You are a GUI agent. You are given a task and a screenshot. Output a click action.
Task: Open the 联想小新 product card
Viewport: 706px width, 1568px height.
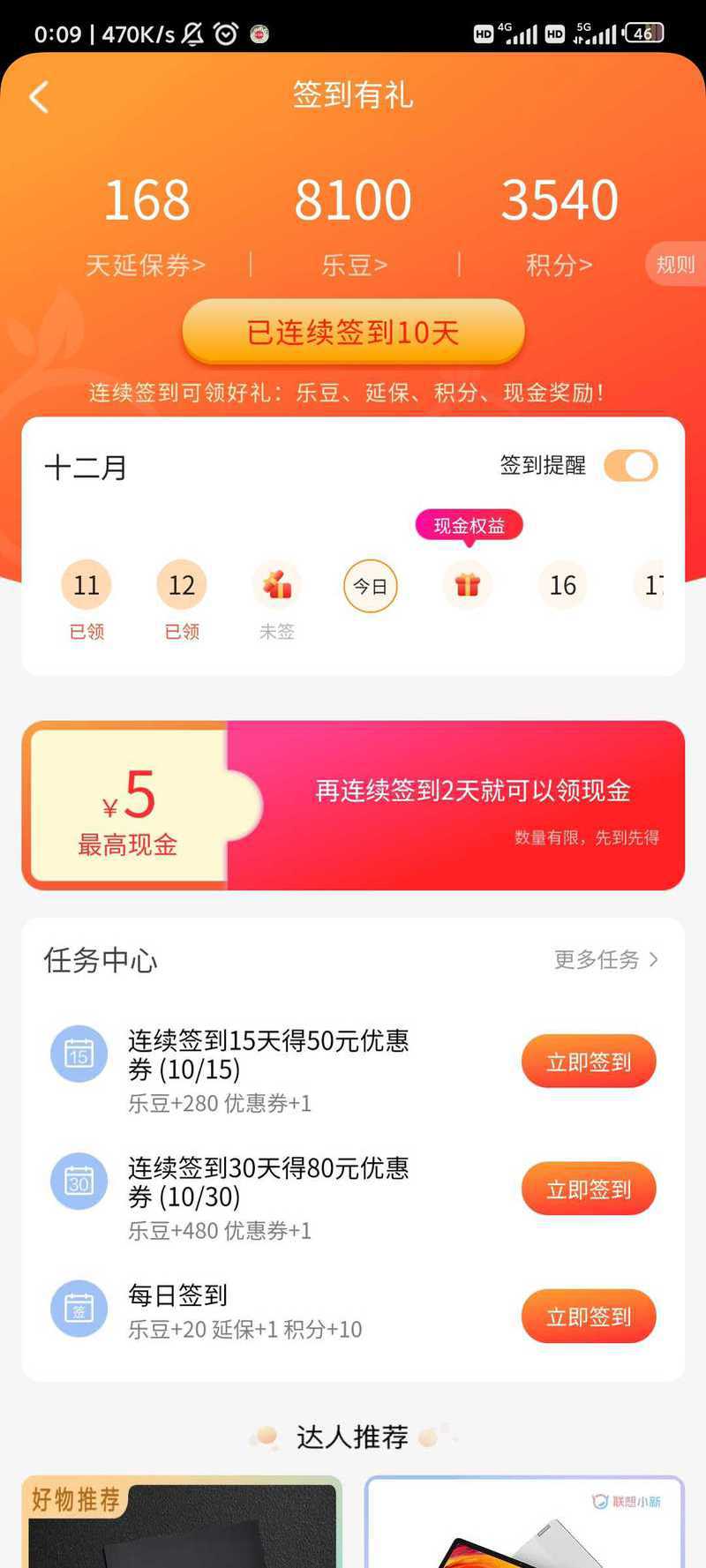pyautogui.click(x=524, y=1522)
